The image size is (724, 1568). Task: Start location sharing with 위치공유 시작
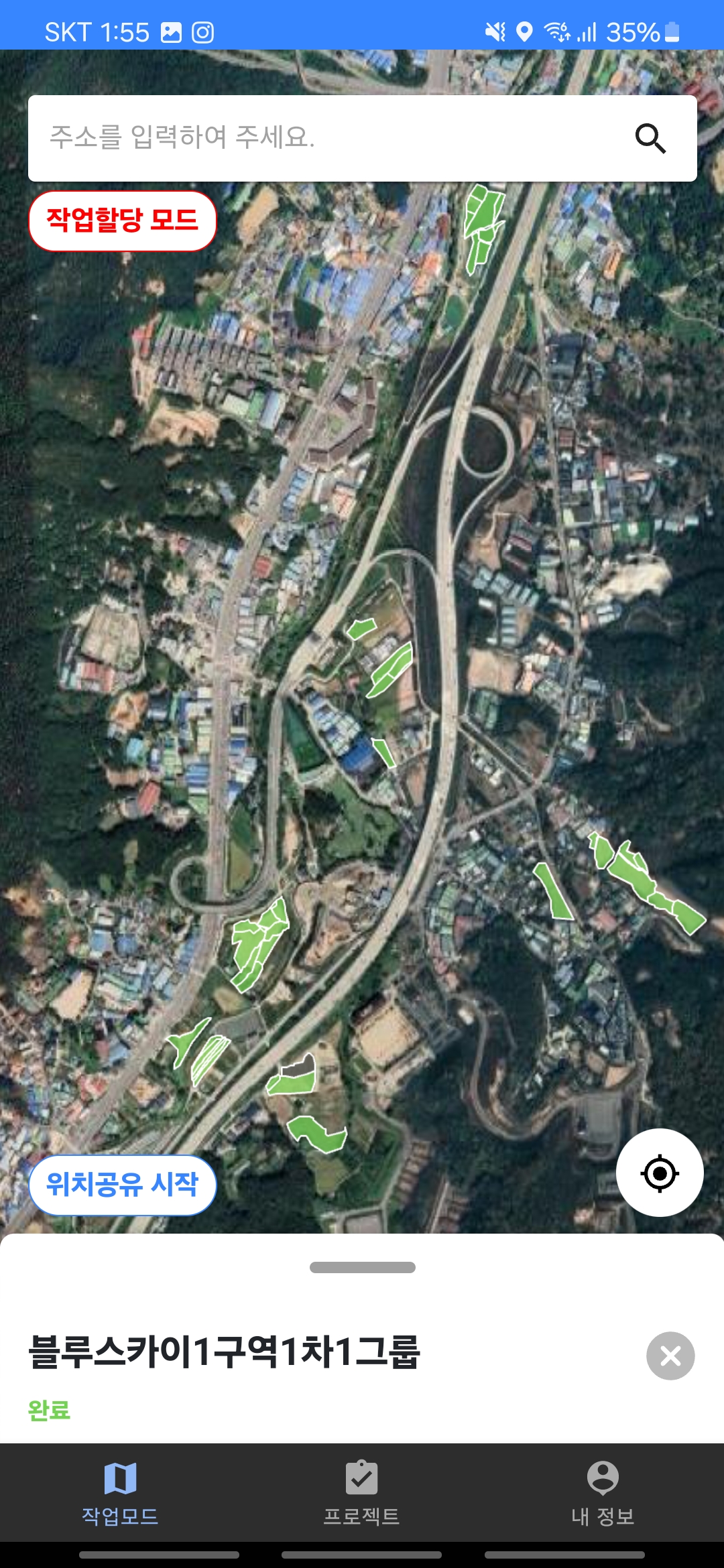pos(123,1185)
